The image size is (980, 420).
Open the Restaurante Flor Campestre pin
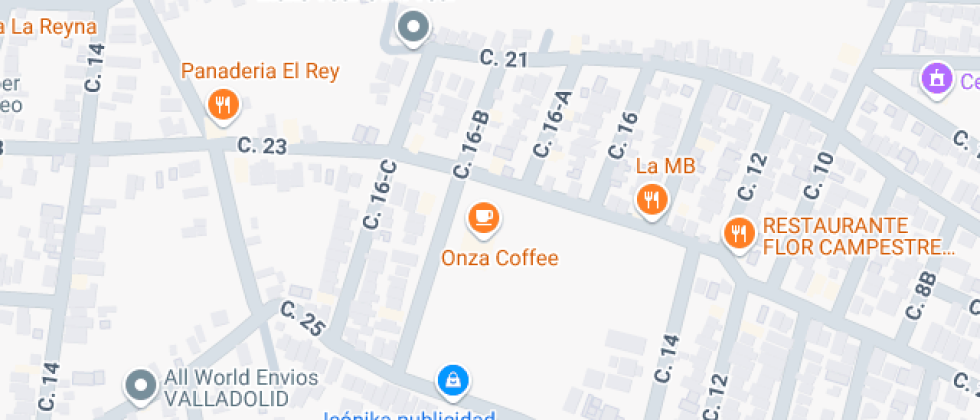(739, 233)
